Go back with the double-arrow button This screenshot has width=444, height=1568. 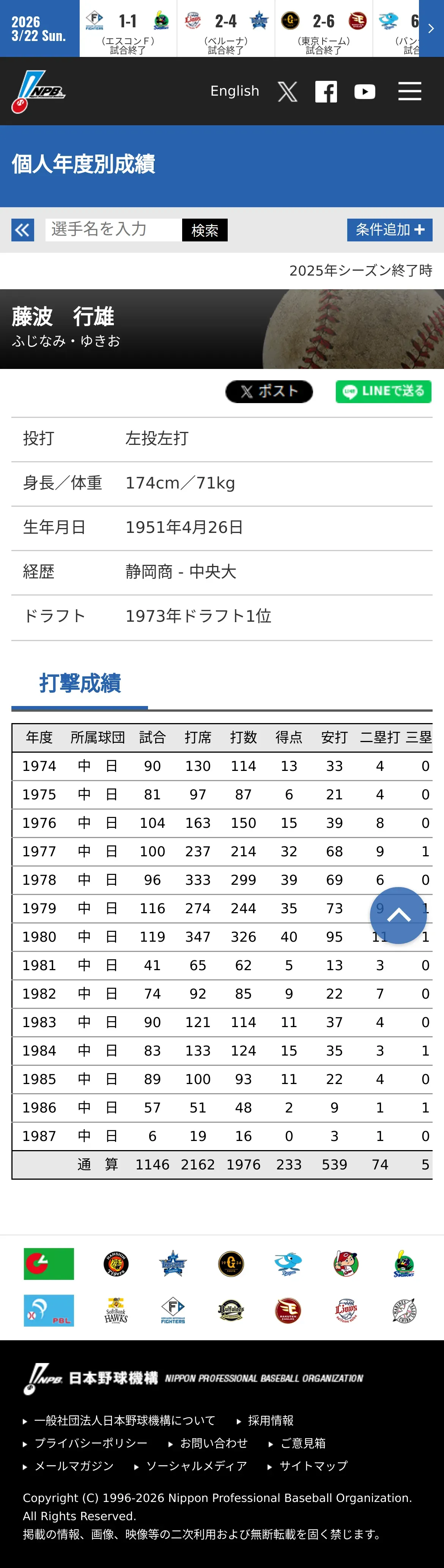point(22,230)
